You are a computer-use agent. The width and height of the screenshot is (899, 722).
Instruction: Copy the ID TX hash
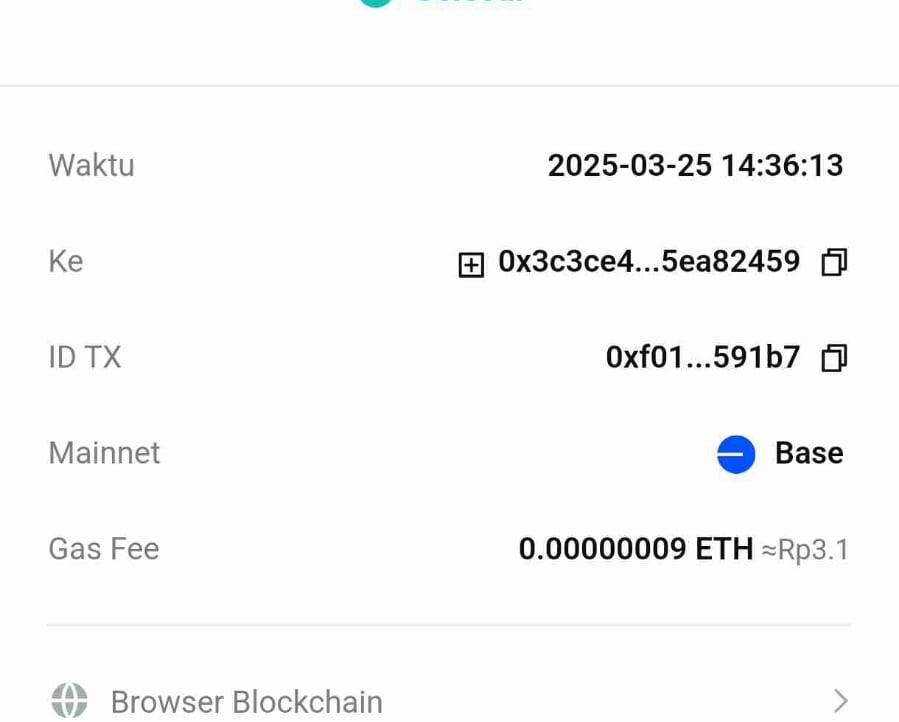click(x=834, y=358)
